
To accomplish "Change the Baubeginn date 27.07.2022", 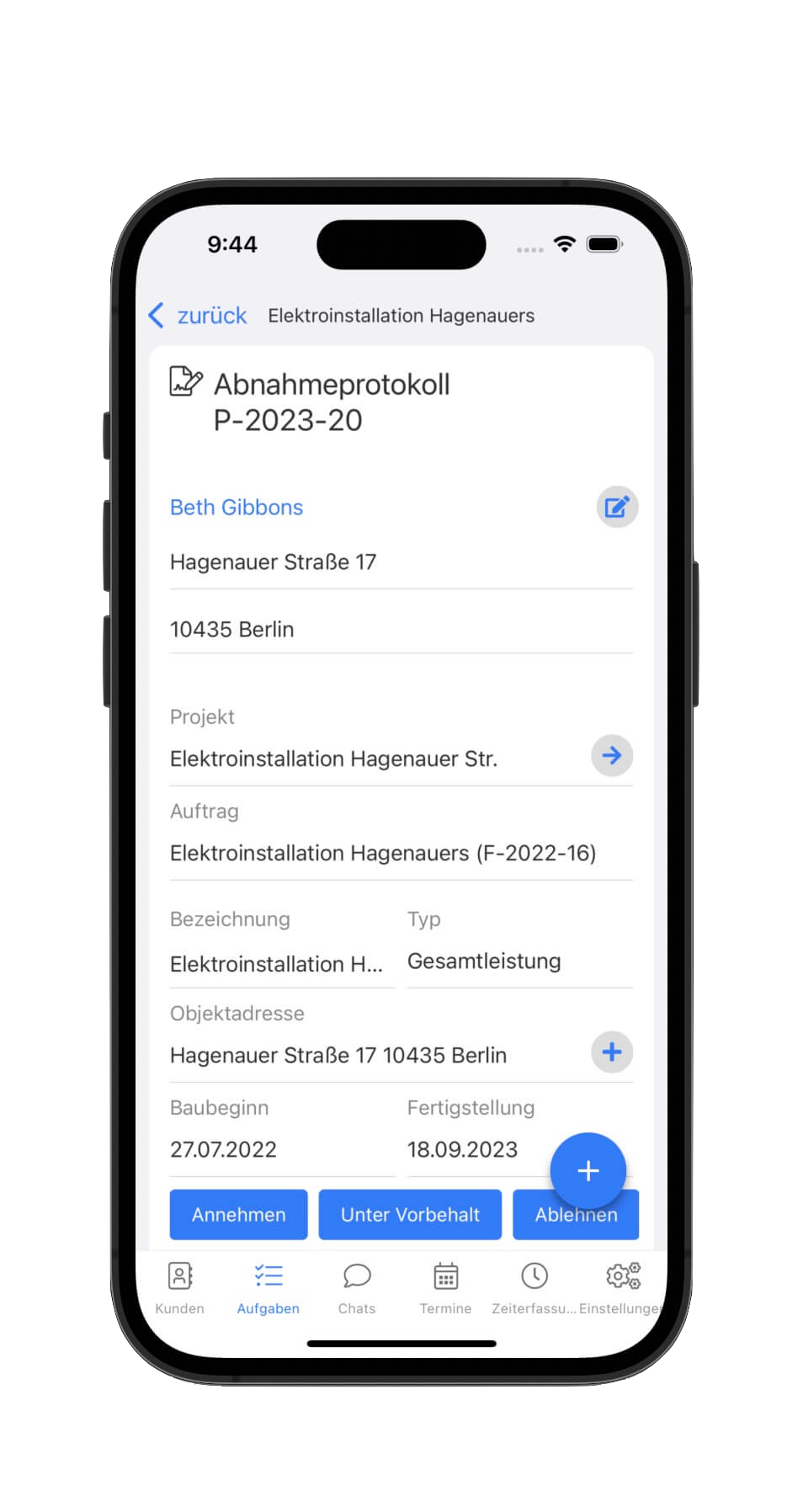I will pyautogui.click(x=281, y=1150).
